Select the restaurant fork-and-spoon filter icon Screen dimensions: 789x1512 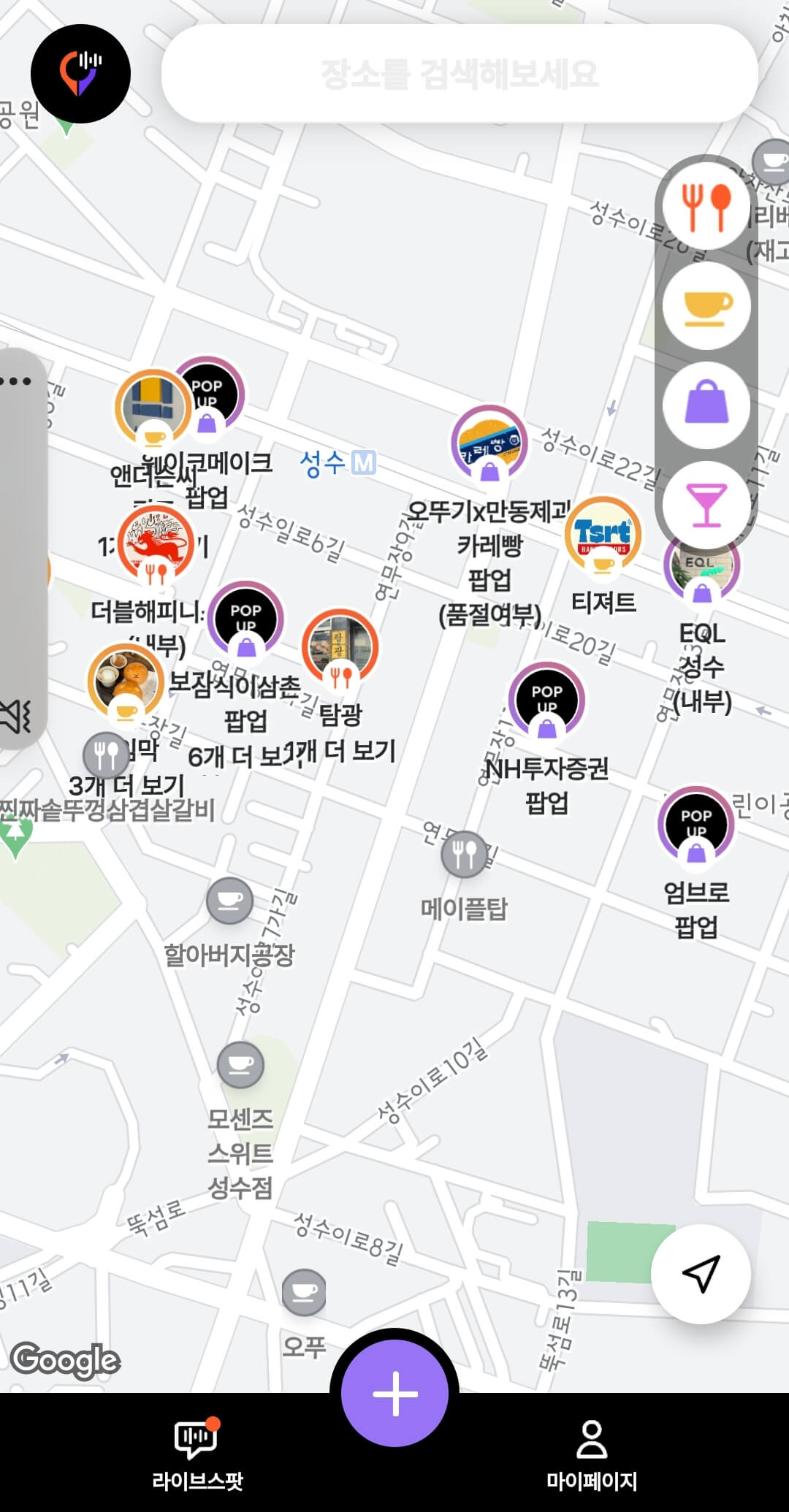[x=706, y=207]
